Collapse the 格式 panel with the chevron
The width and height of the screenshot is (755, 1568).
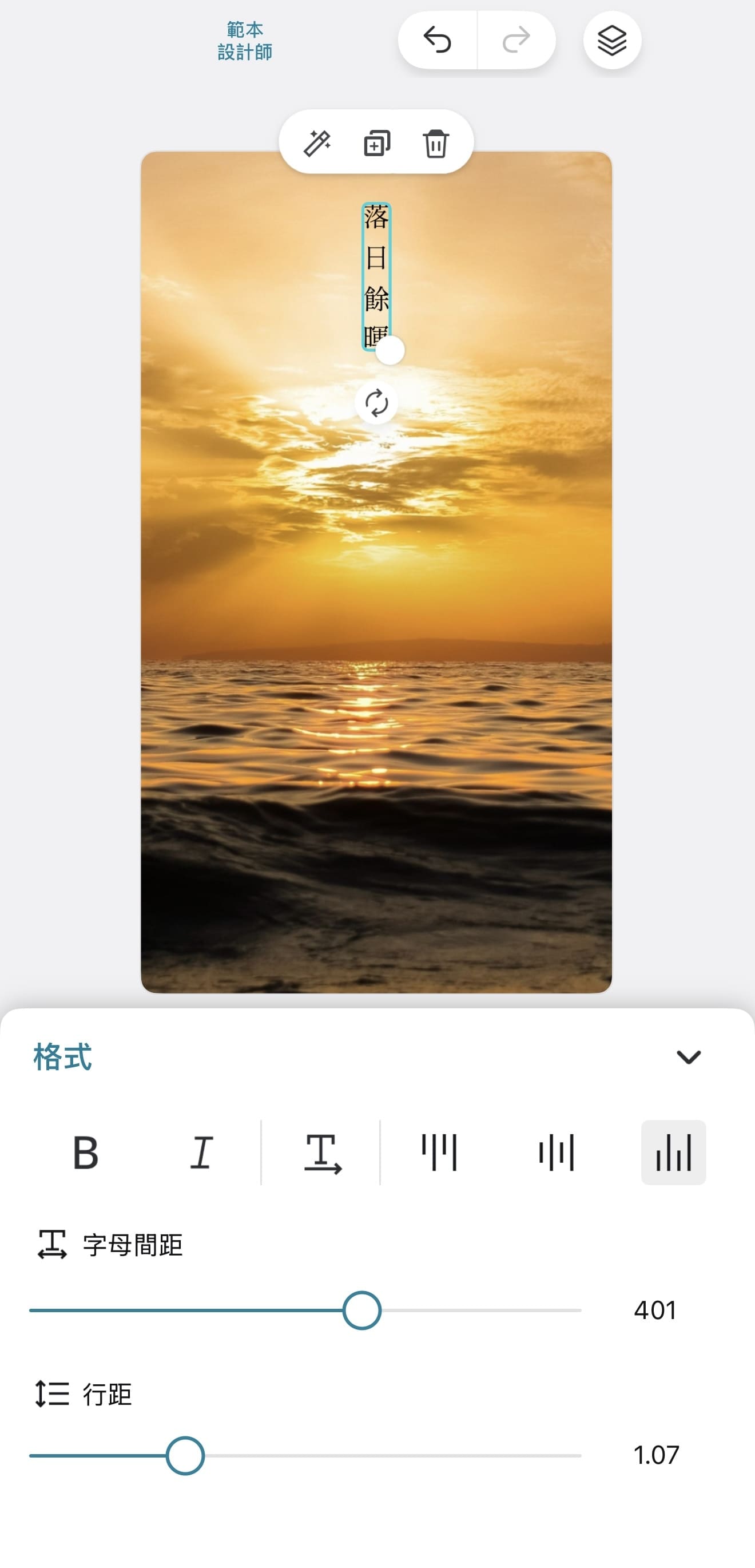(689, 1058)
